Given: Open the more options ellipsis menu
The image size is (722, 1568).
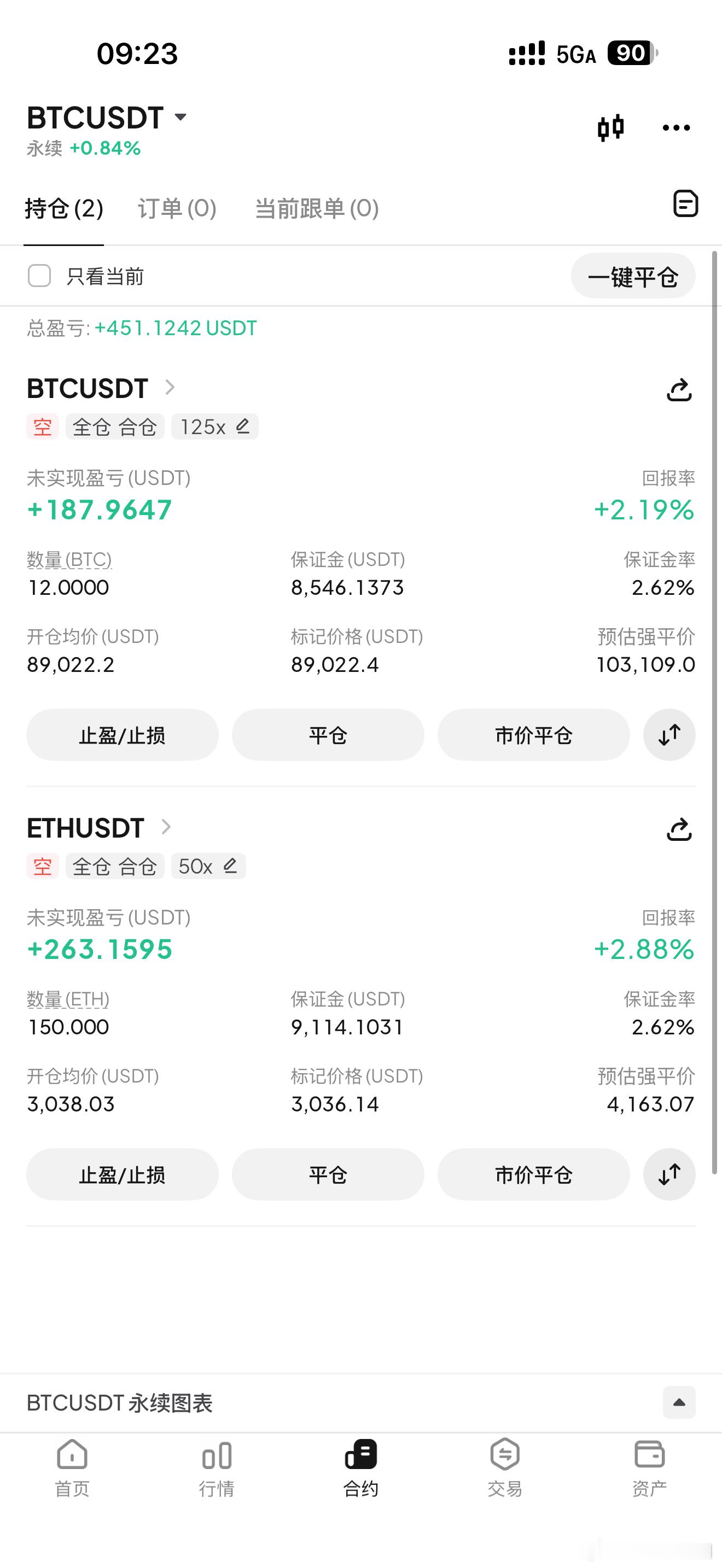Looking at the screenshot, I should [676, 127].
